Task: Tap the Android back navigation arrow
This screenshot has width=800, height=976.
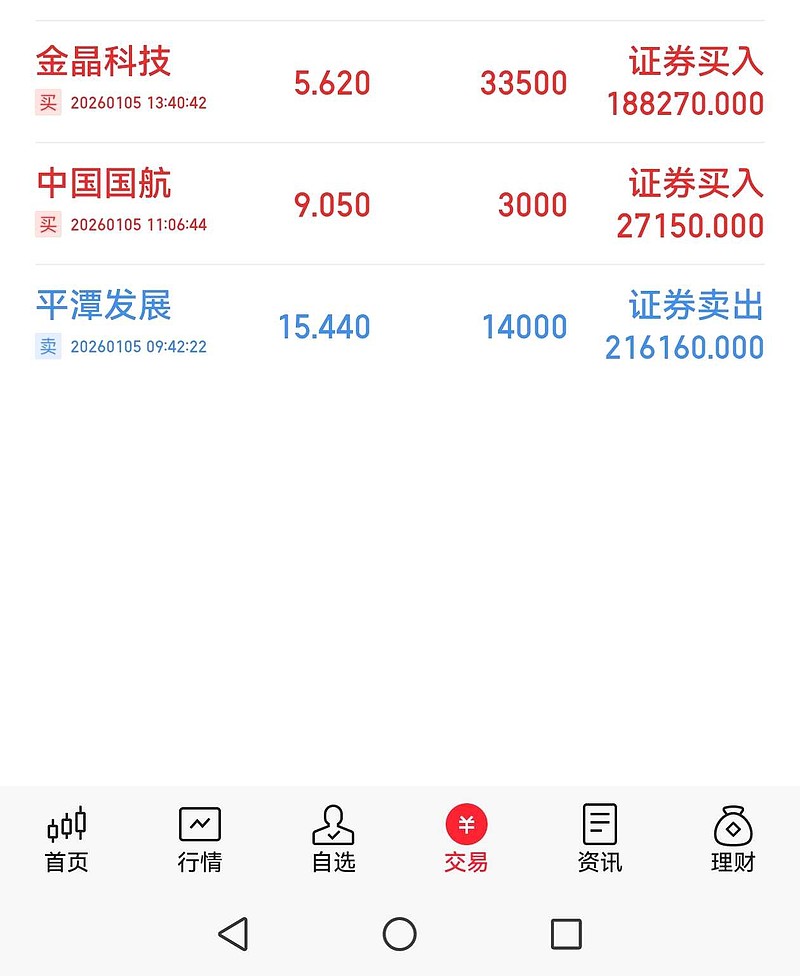Action: click(232, 934)
